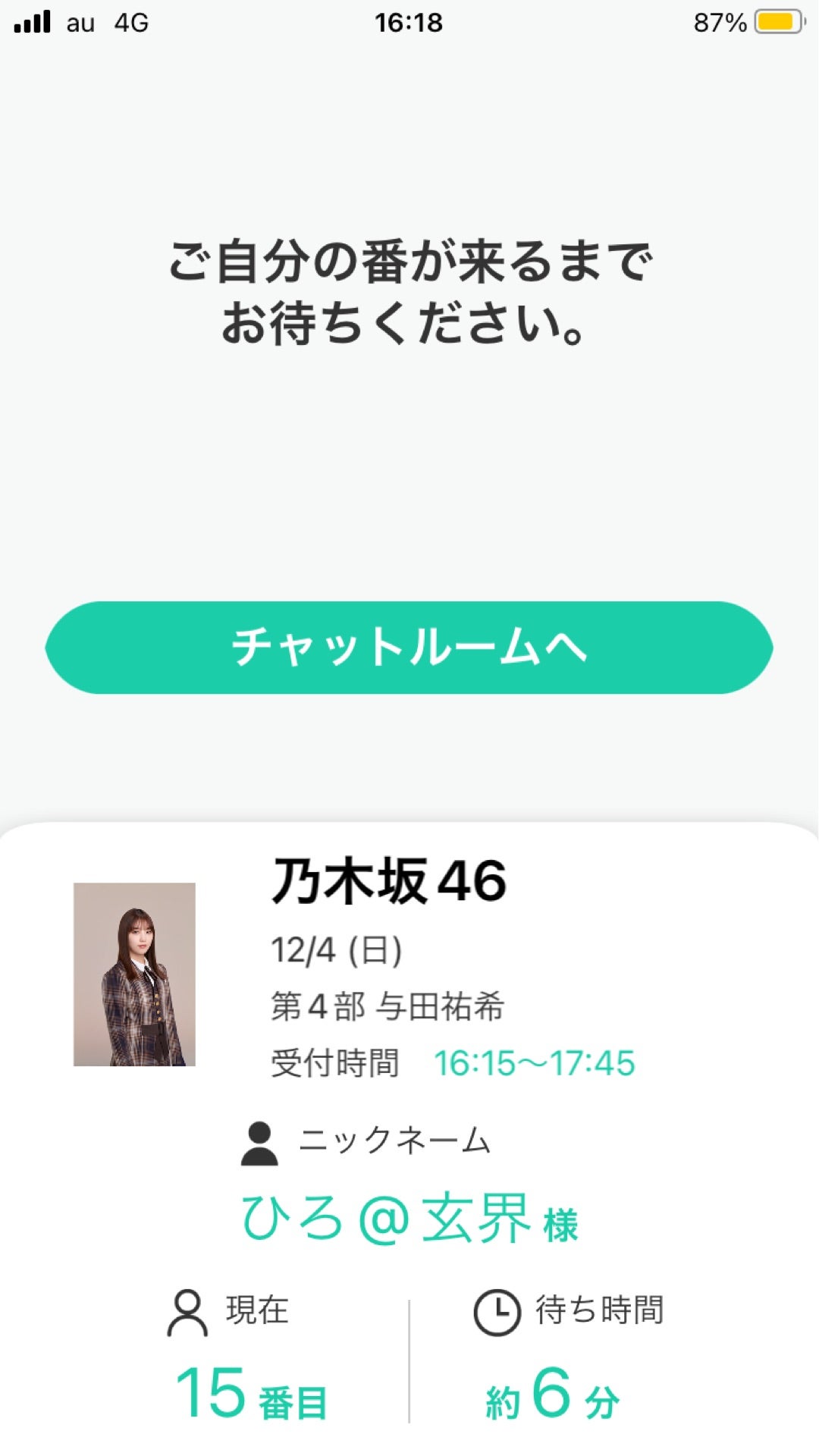Click the date 12/4 (日)
Image resolution: width=819 pixels, height=1456 pixels.
[x=337, y=950]
